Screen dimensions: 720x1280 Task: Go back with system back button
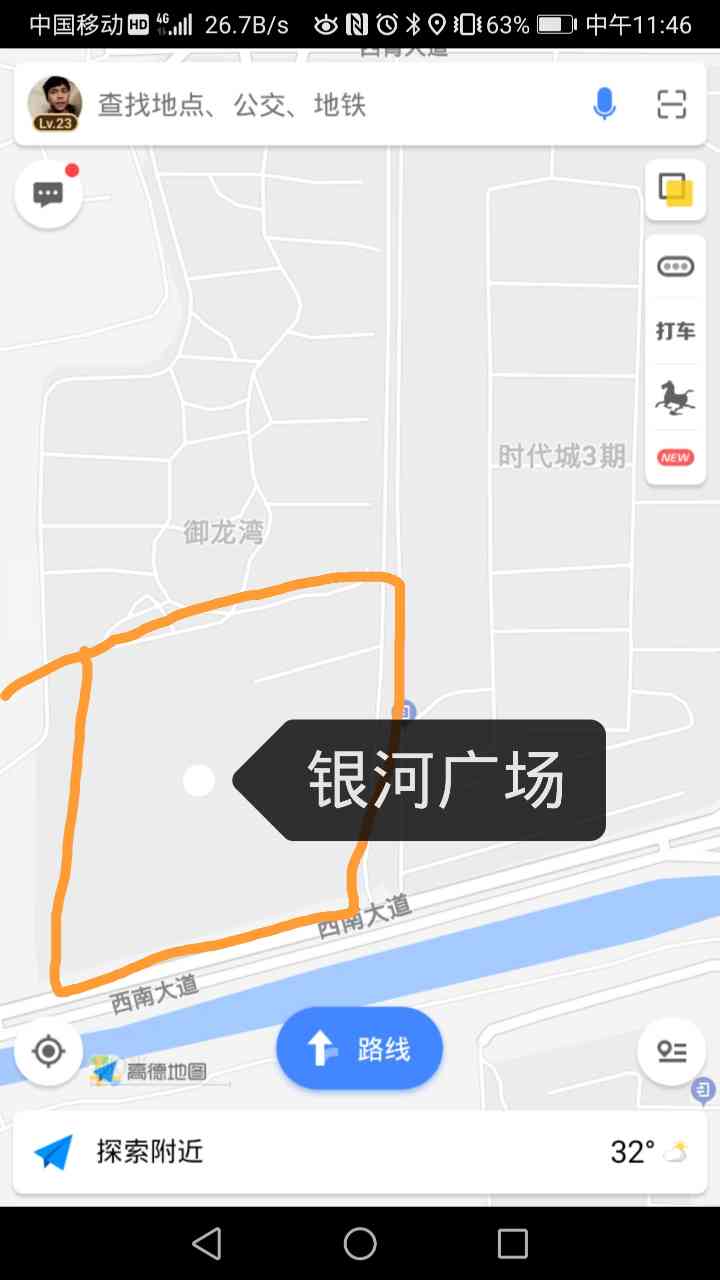point(207,1243)
